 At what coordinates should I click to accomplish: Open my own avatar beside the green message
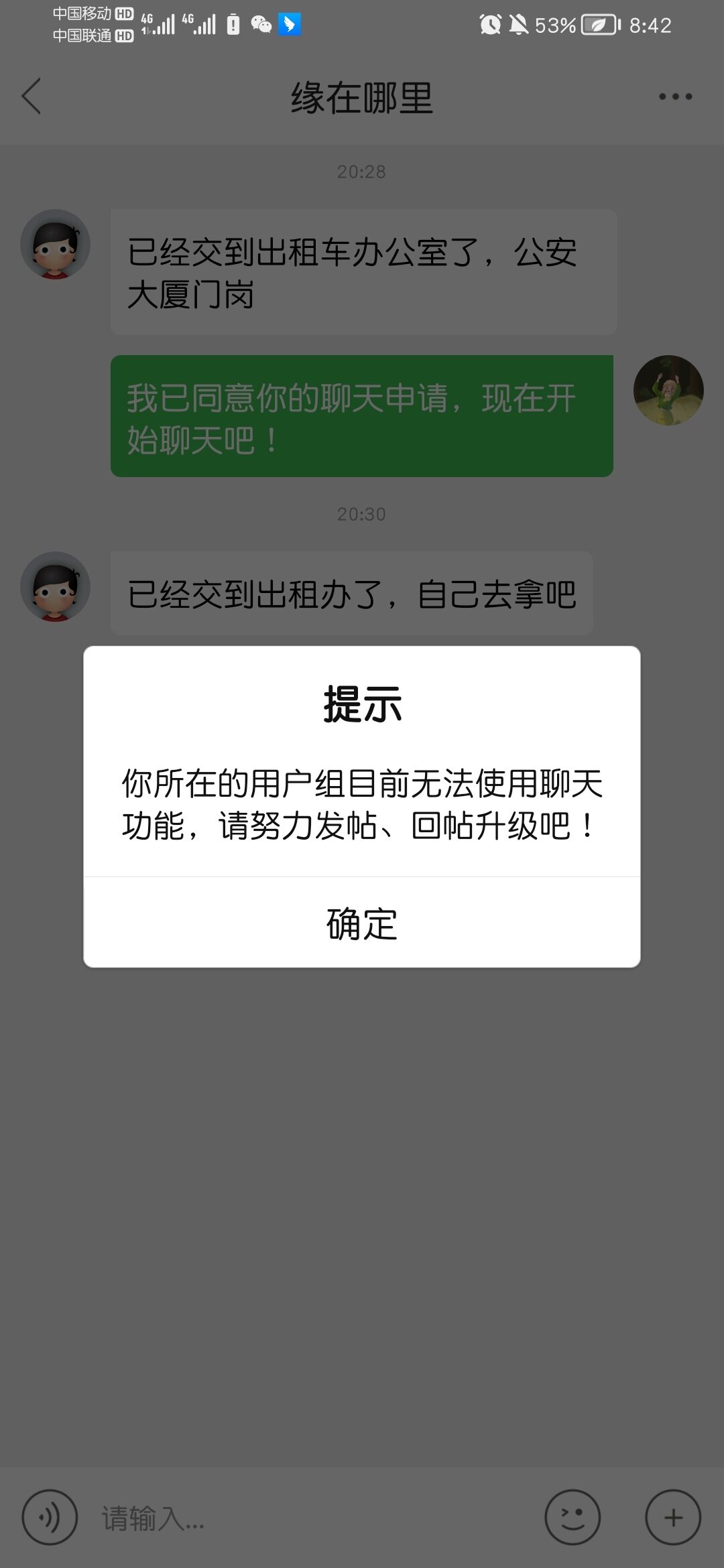point(668,390)
